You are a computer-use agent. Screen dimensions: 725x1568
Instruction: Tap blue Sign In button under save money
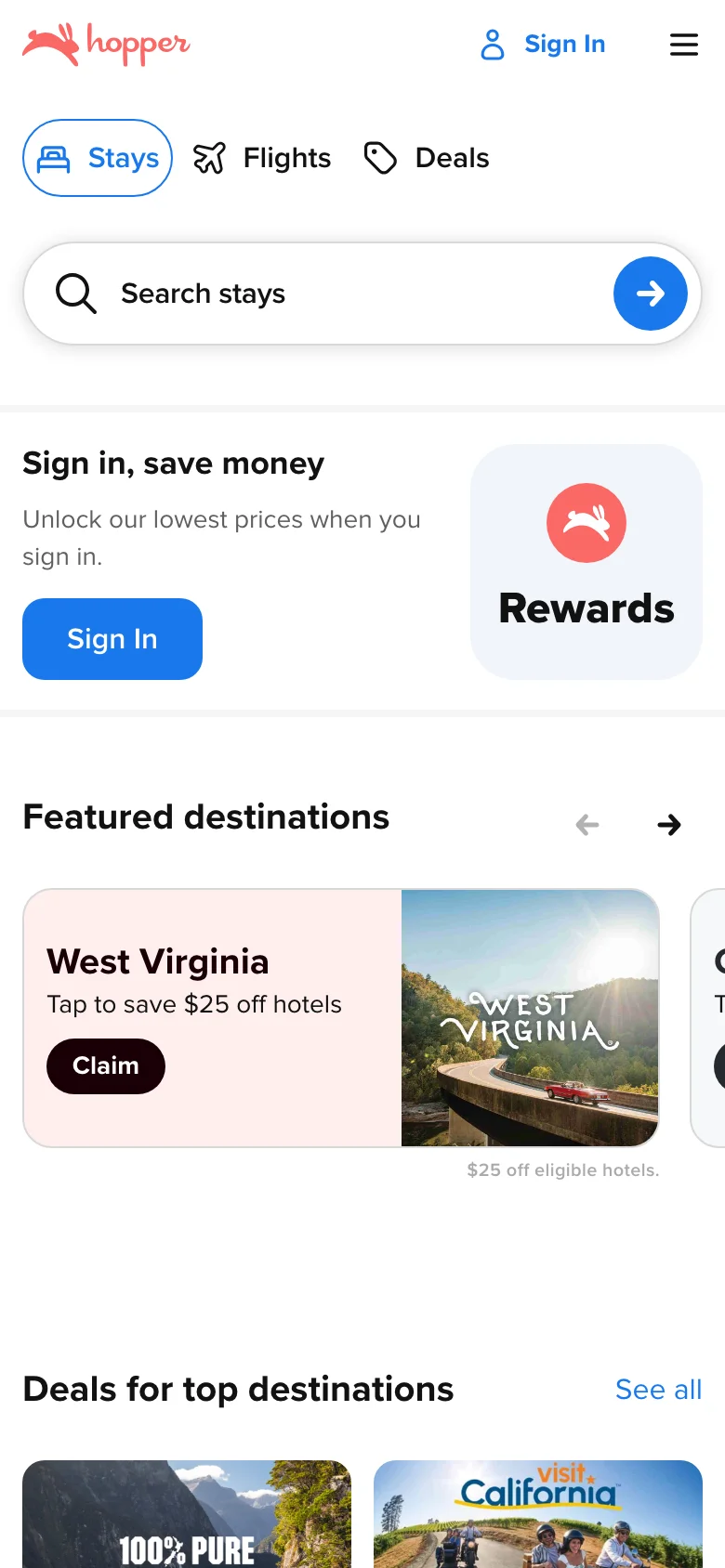pyautogui.click(x=112, y=639)
